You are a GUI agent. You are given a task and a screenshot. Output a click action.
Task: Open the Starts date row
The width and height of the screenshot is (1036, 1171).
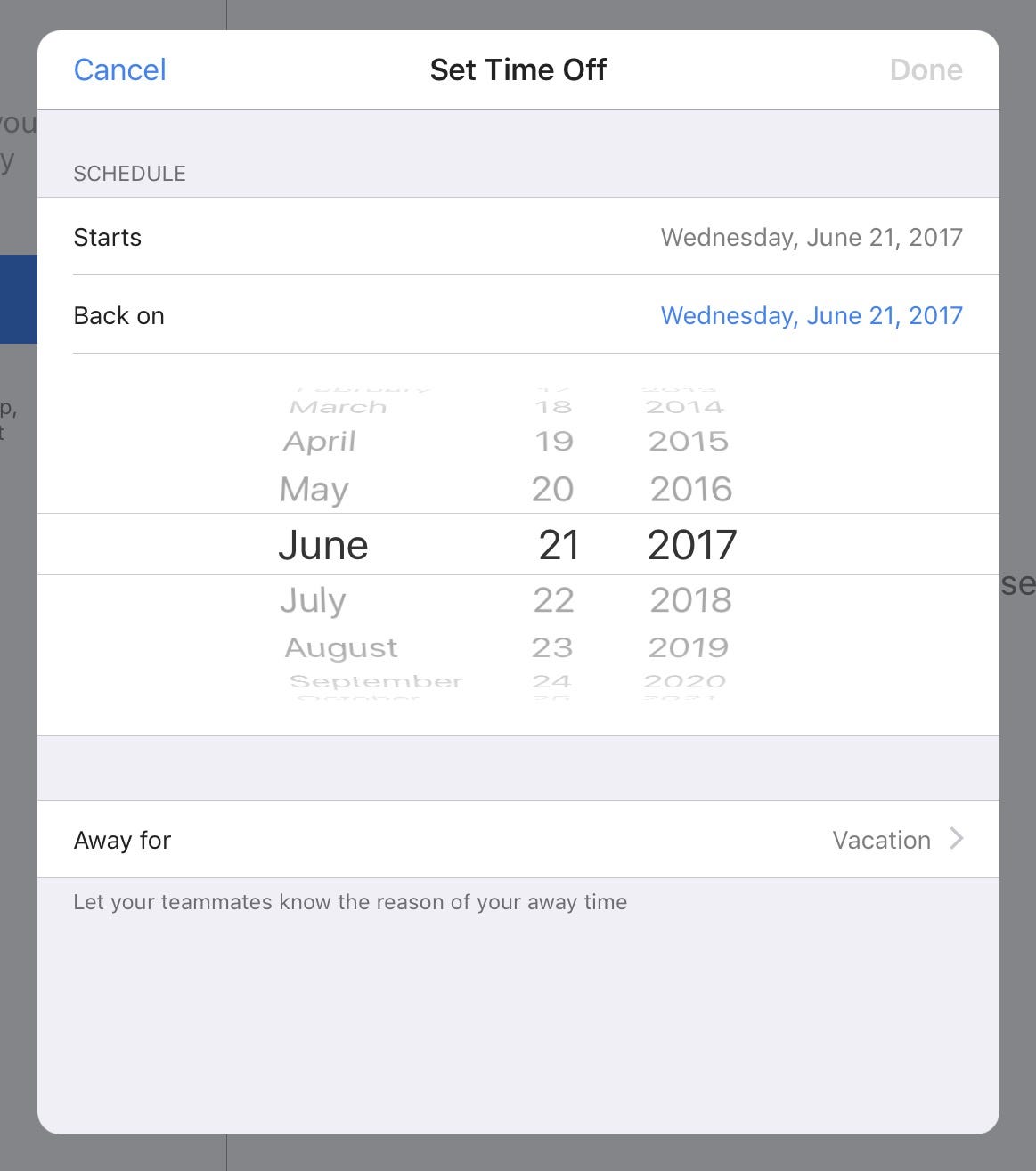tap(518, 237)
